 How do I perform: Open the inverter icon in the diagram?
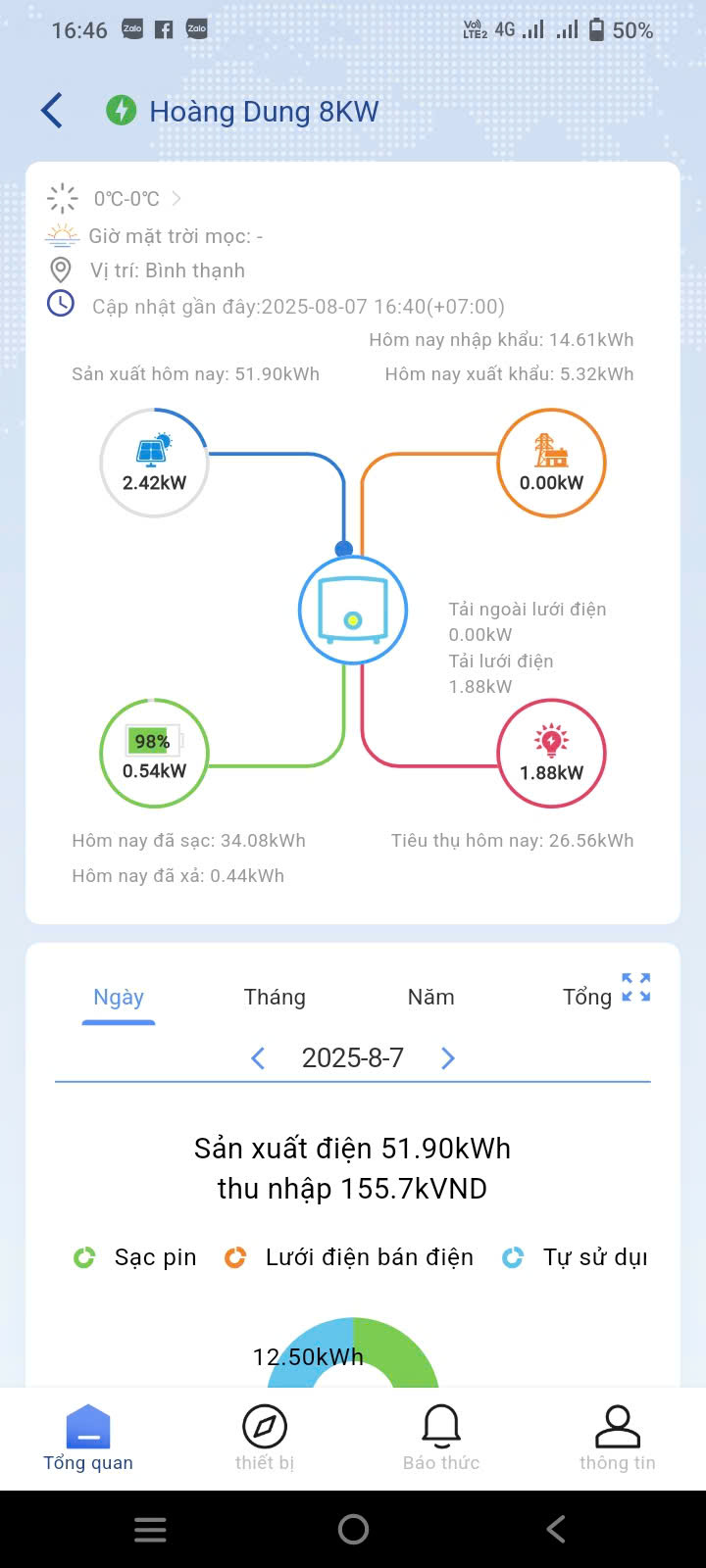point(353,611)
